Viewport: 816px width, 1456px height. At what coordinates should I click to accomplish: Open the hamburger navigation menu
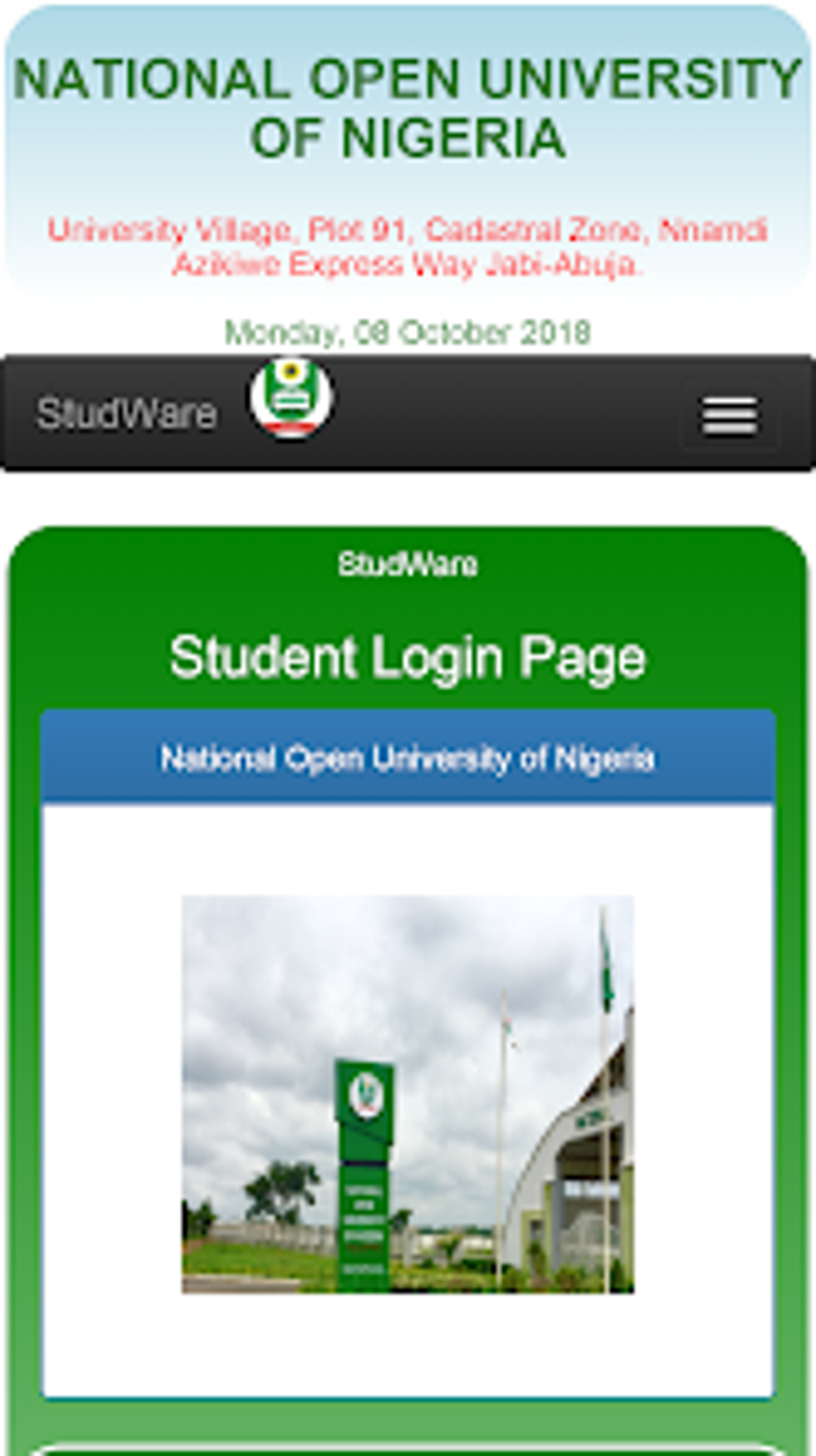click(729, 416)
